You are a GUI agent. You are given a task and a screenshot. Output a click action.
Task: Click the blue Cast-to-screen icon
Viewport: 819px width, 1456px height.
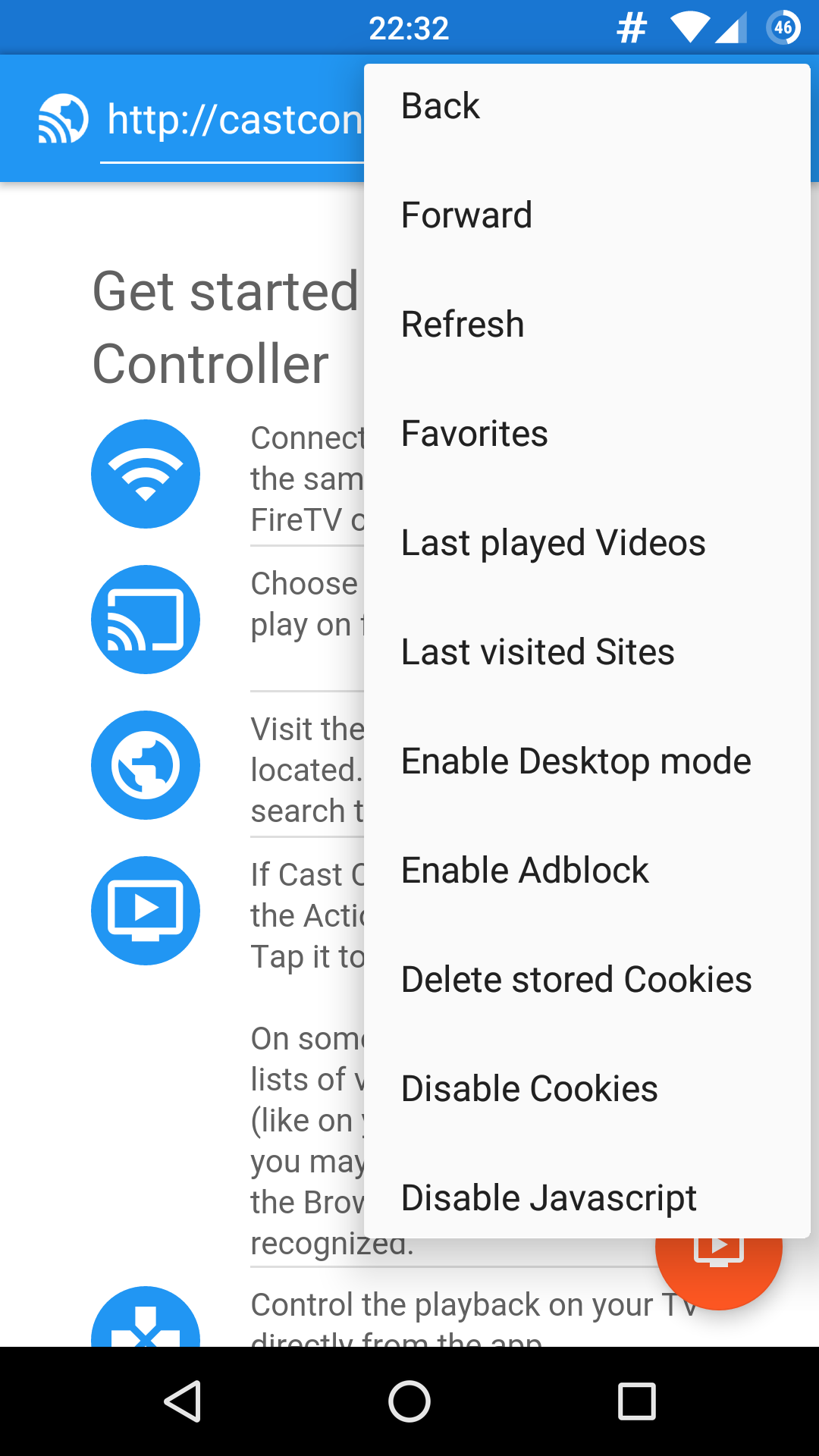146,620
